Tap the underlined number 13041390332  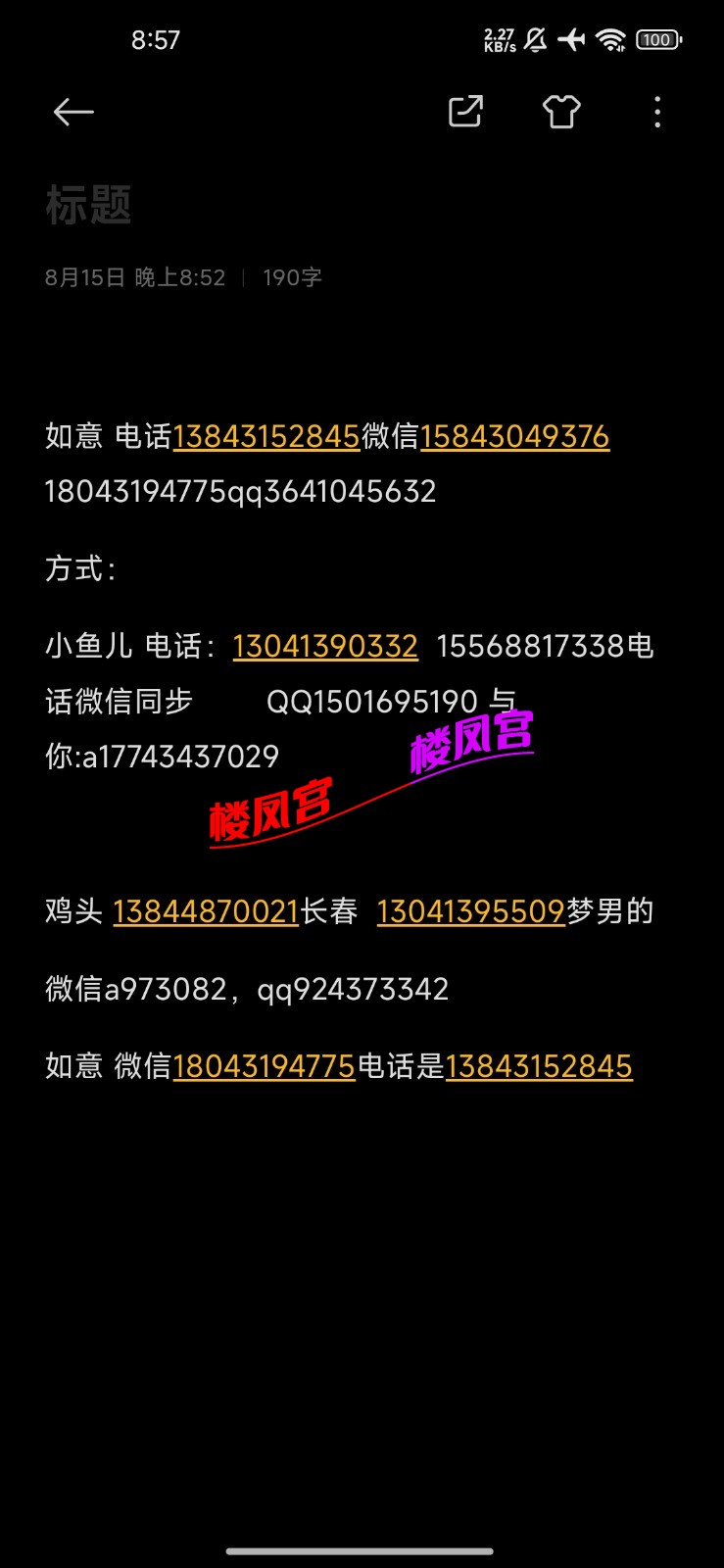325,646
